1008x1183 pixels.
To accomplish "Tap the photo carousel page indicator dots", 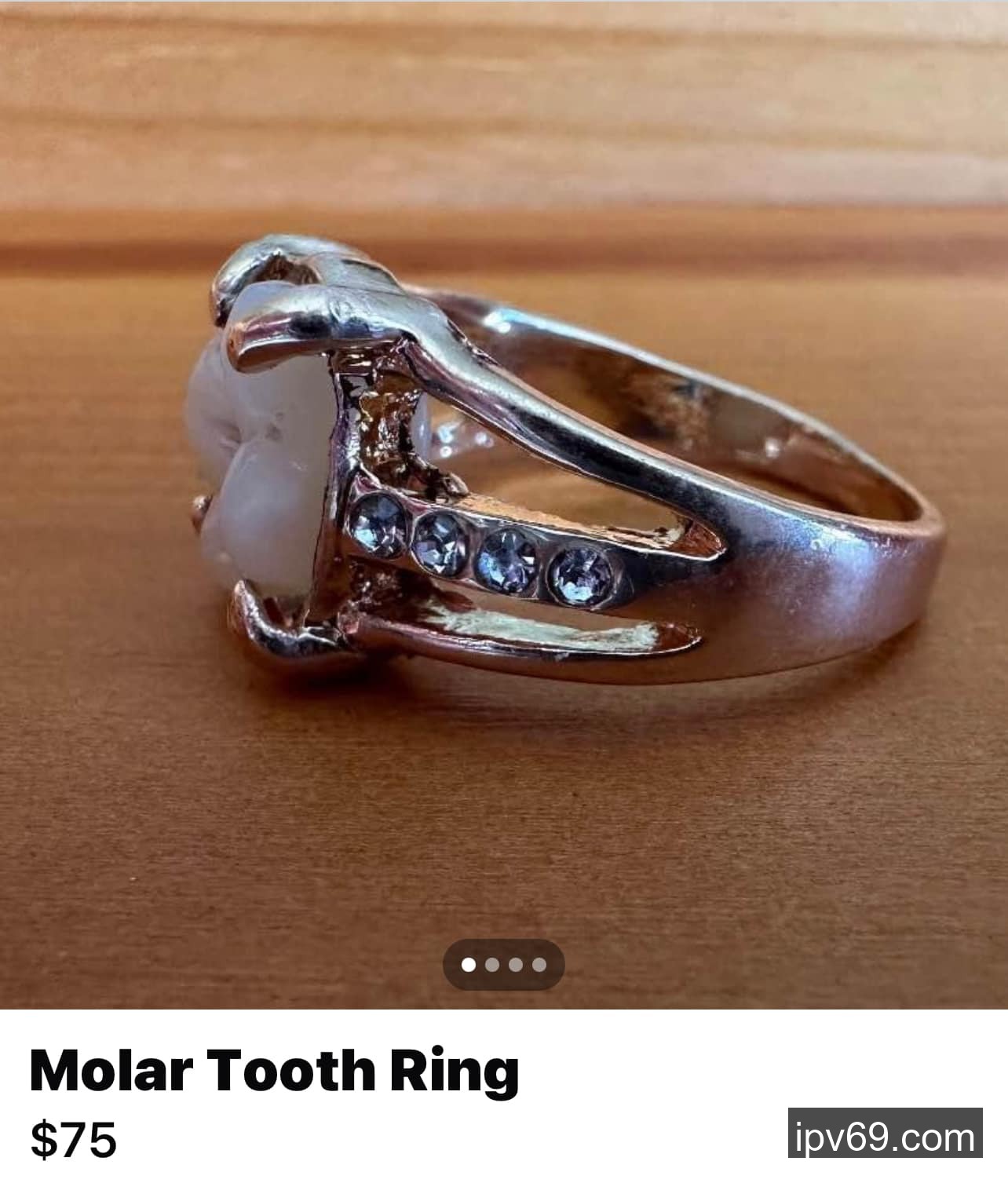I will pyautogui.click(x=503, y=965).
